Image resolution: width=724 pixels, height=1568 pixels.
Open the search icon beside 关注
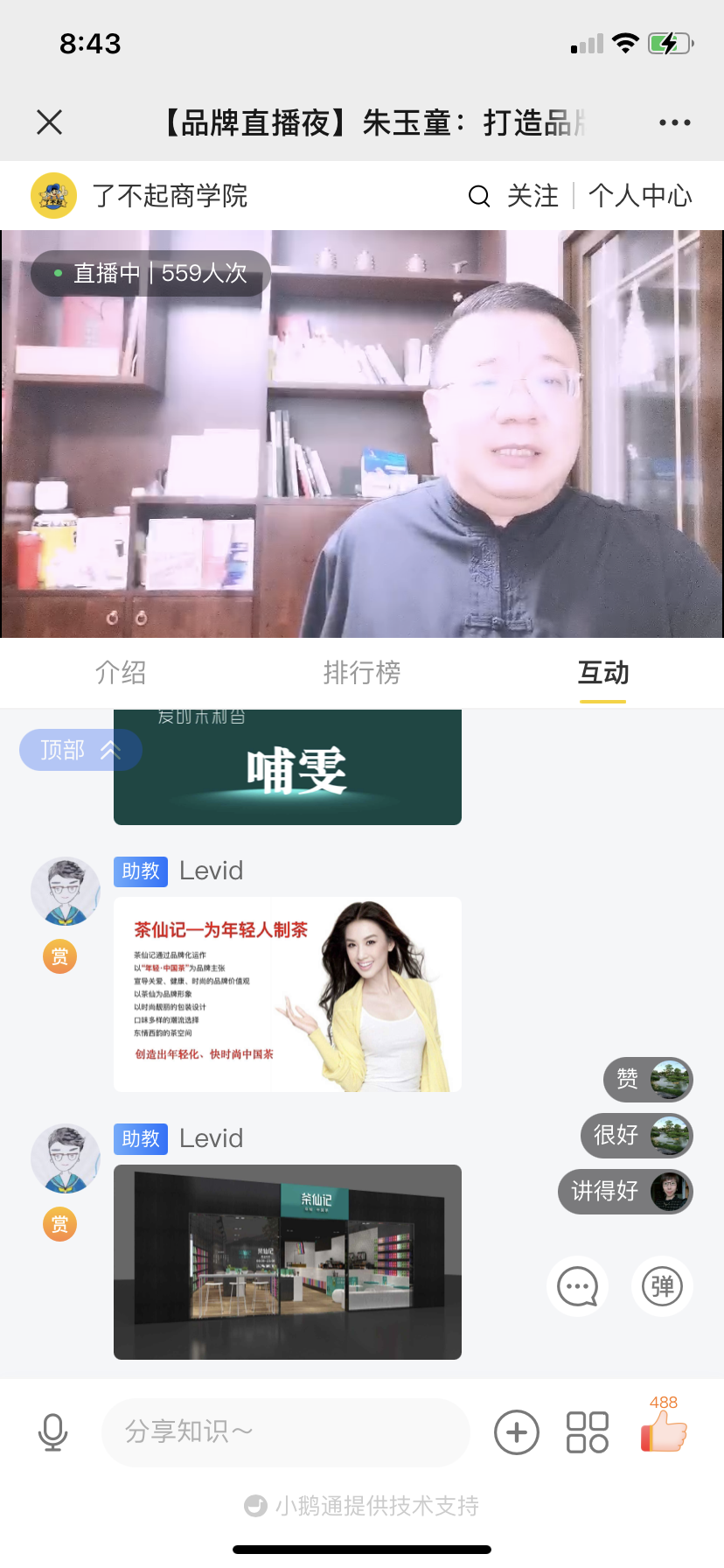478,196
